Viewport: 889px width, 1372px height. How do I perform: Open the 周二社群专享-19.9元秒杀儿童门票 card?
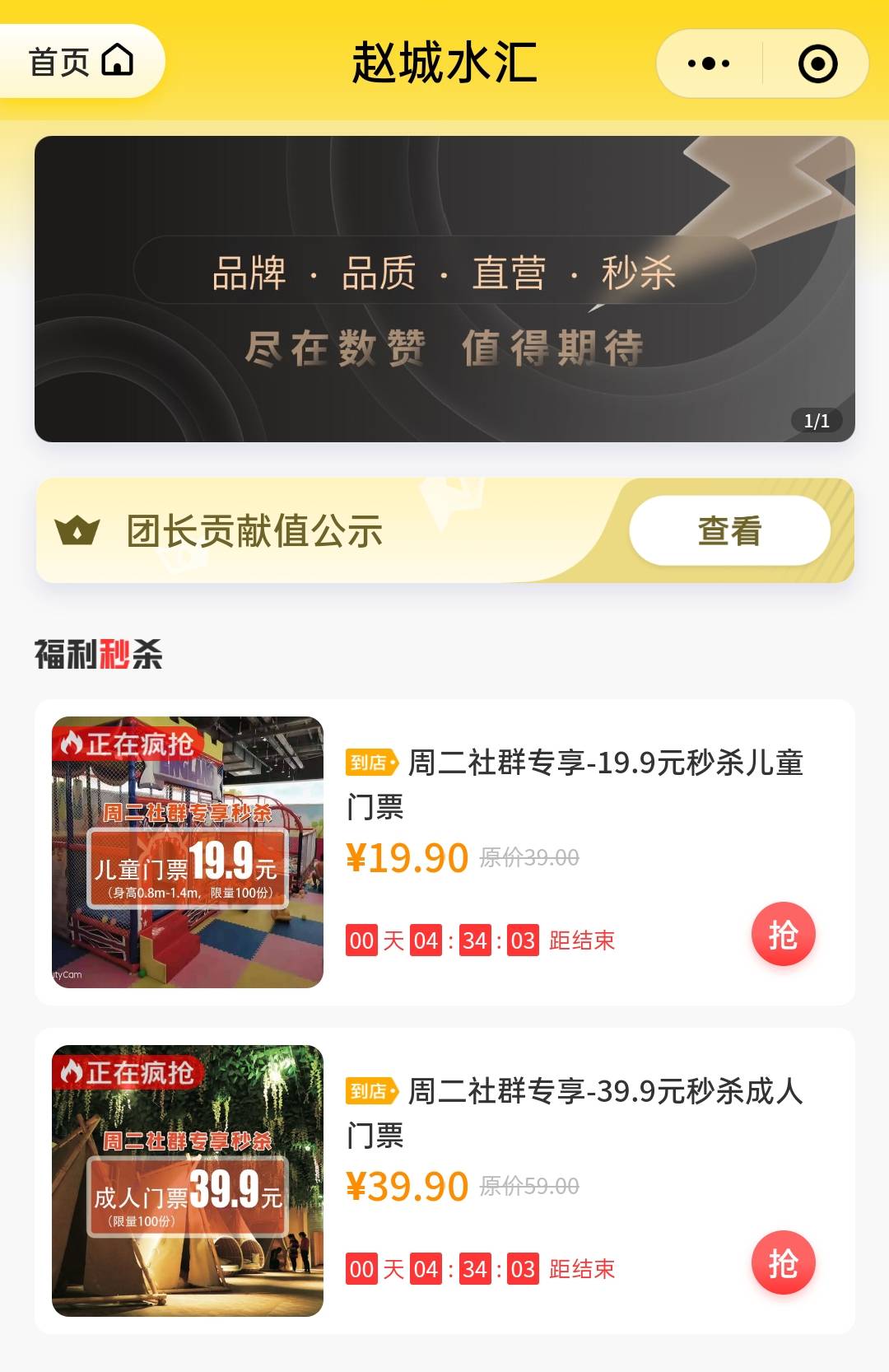(x=575, y=783)
